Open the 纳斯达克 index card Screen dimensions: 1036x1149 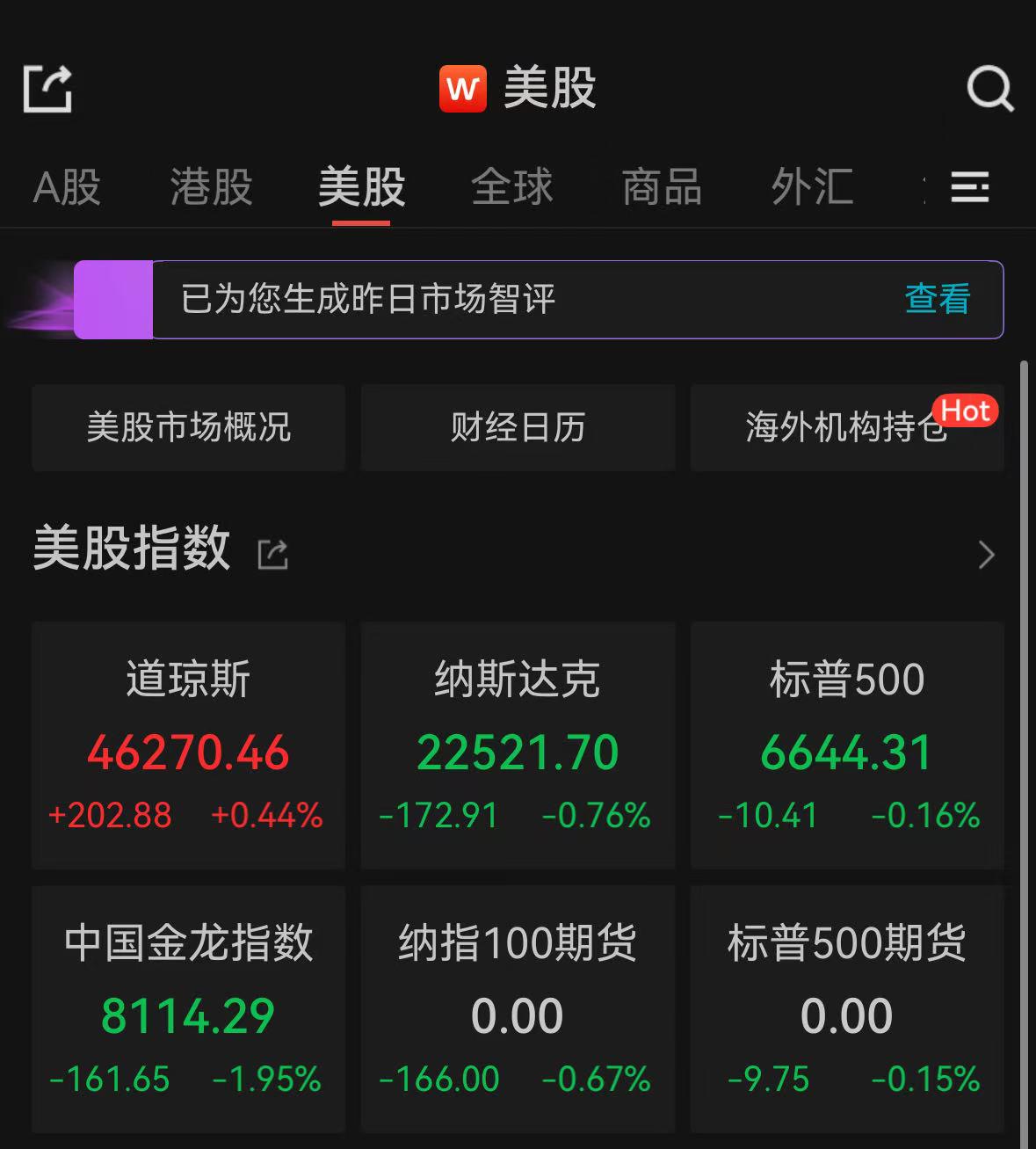[x=518, y=745]
